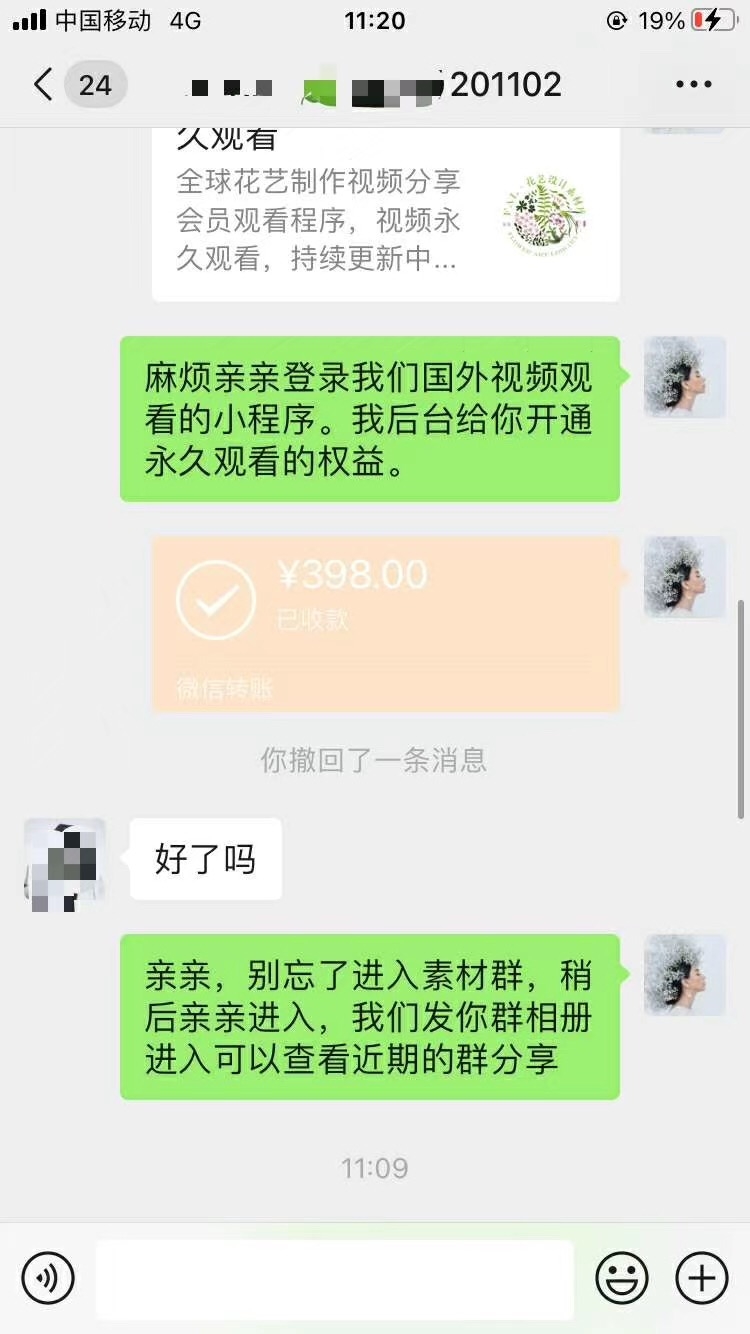Tap the back arrow to exit chat
This screenshot has width=750, height=1334.
coord(41,85)
